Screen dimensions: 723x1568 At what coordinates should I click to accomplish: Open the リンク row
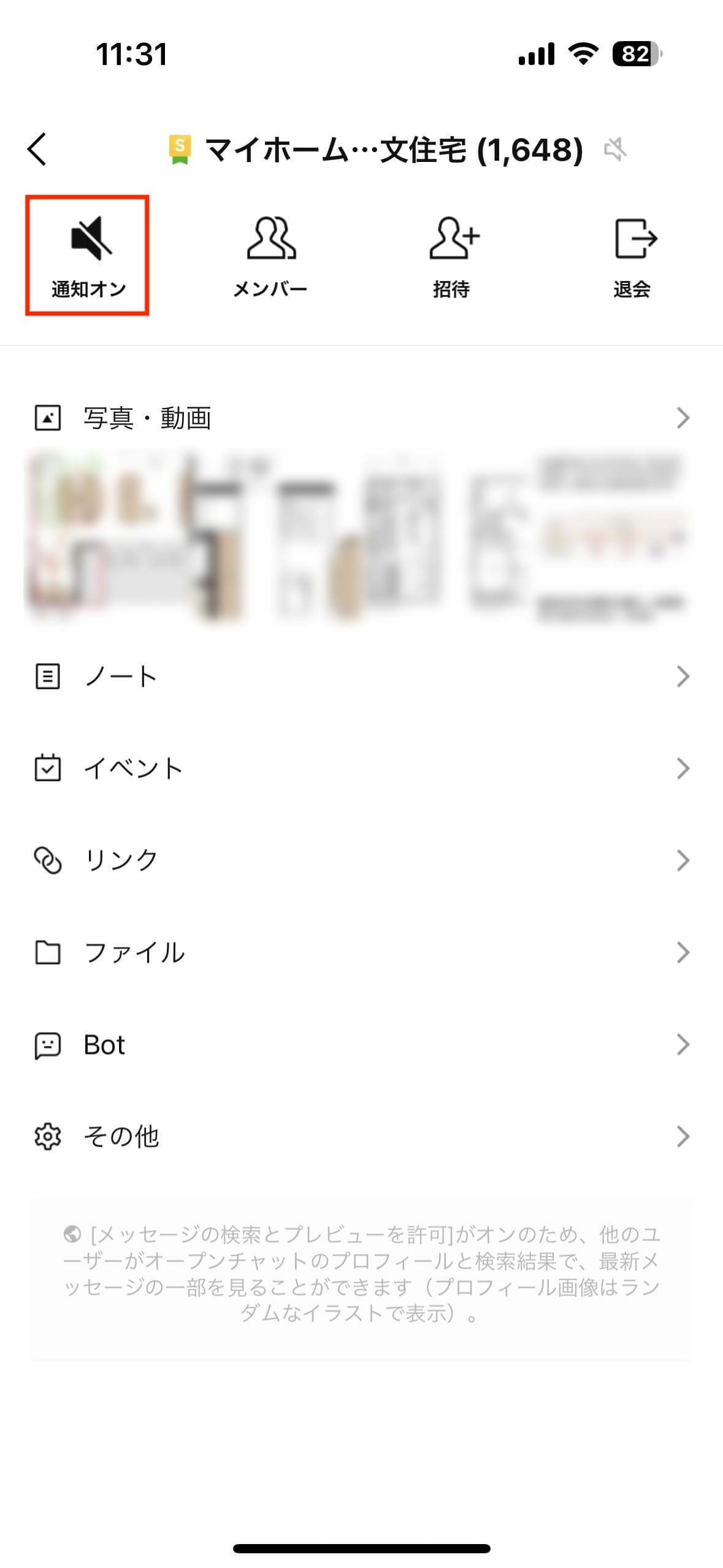tap(361, 861)
